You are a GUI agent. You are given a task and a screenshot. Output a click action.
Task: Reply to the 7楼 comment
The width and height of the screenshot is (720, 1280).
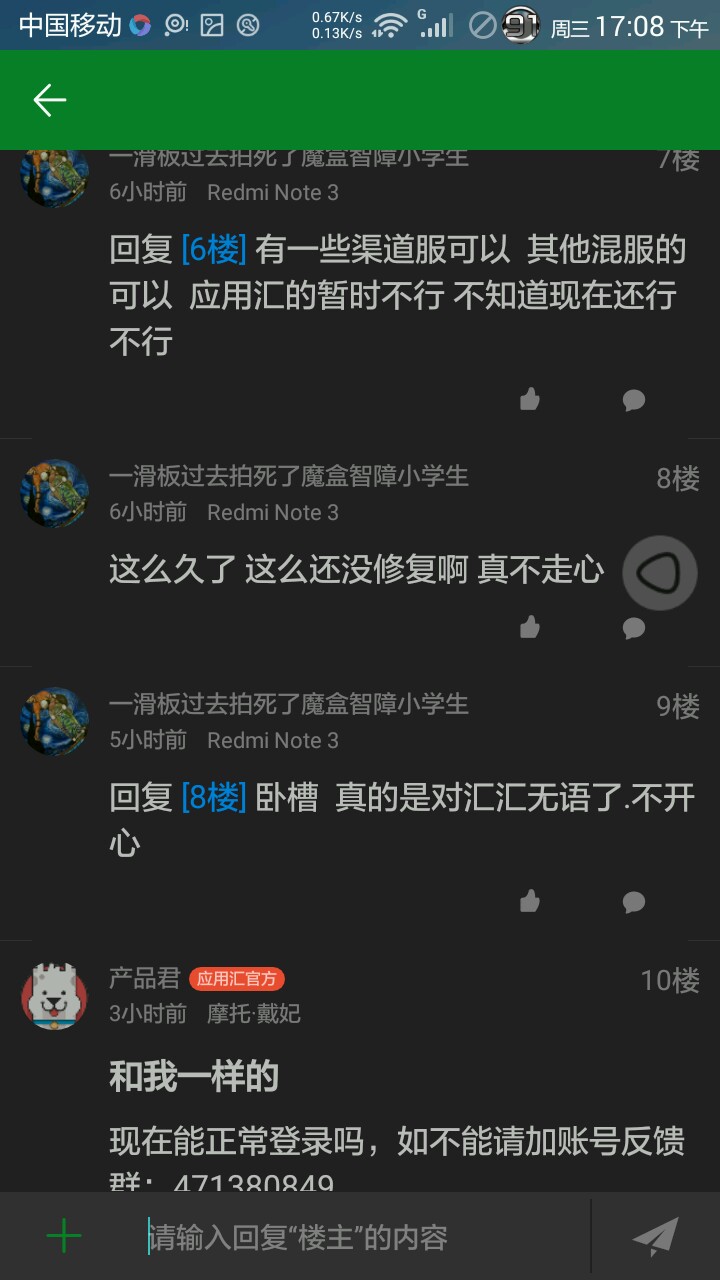coord(634,400)
